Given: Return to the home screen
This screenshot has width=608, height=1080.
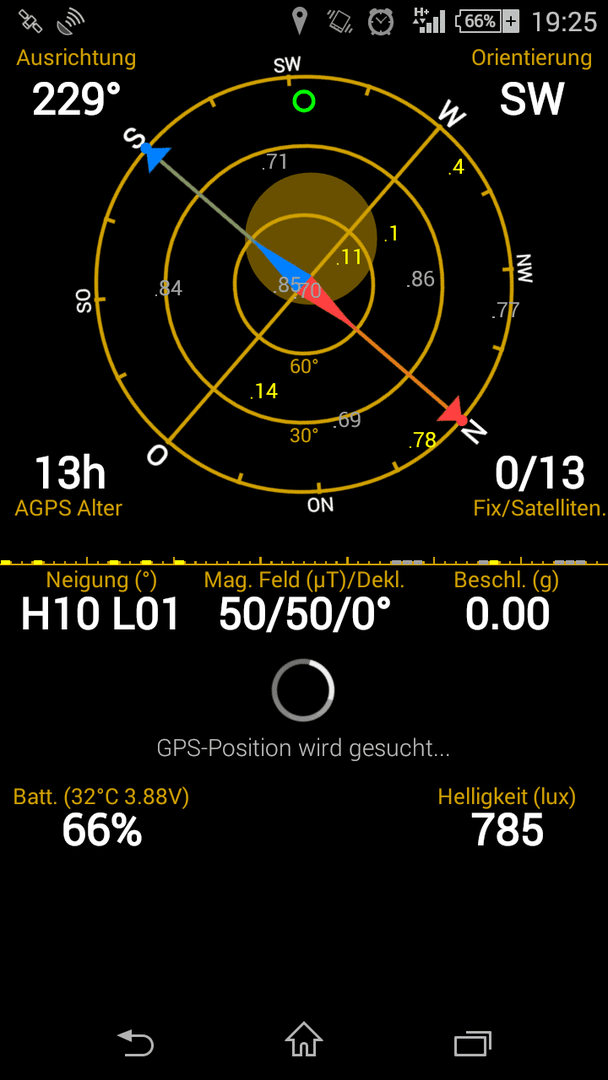Looking at the screenshot, I should pos(304,1039).
